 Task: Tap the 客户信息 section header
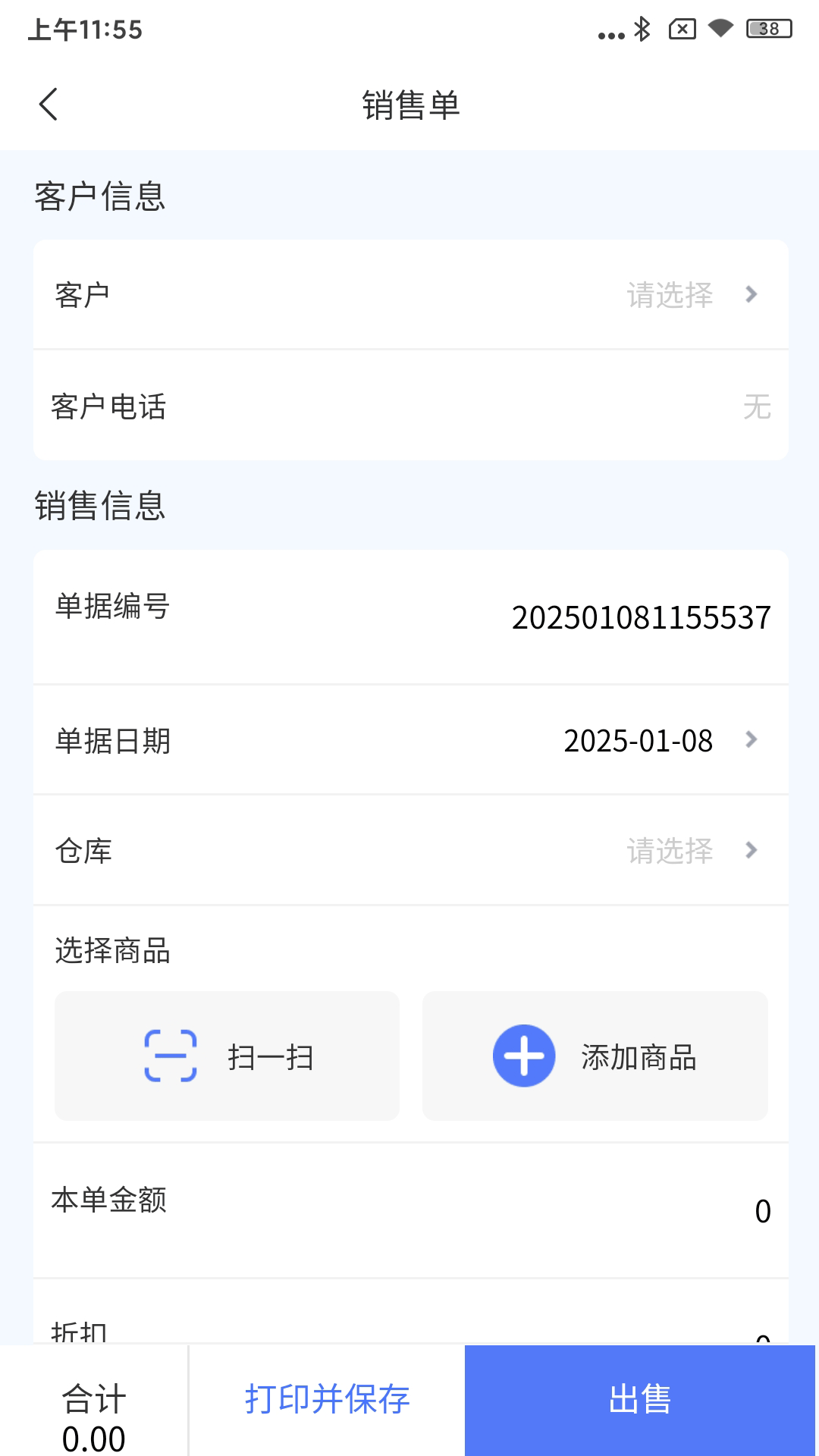99,196
